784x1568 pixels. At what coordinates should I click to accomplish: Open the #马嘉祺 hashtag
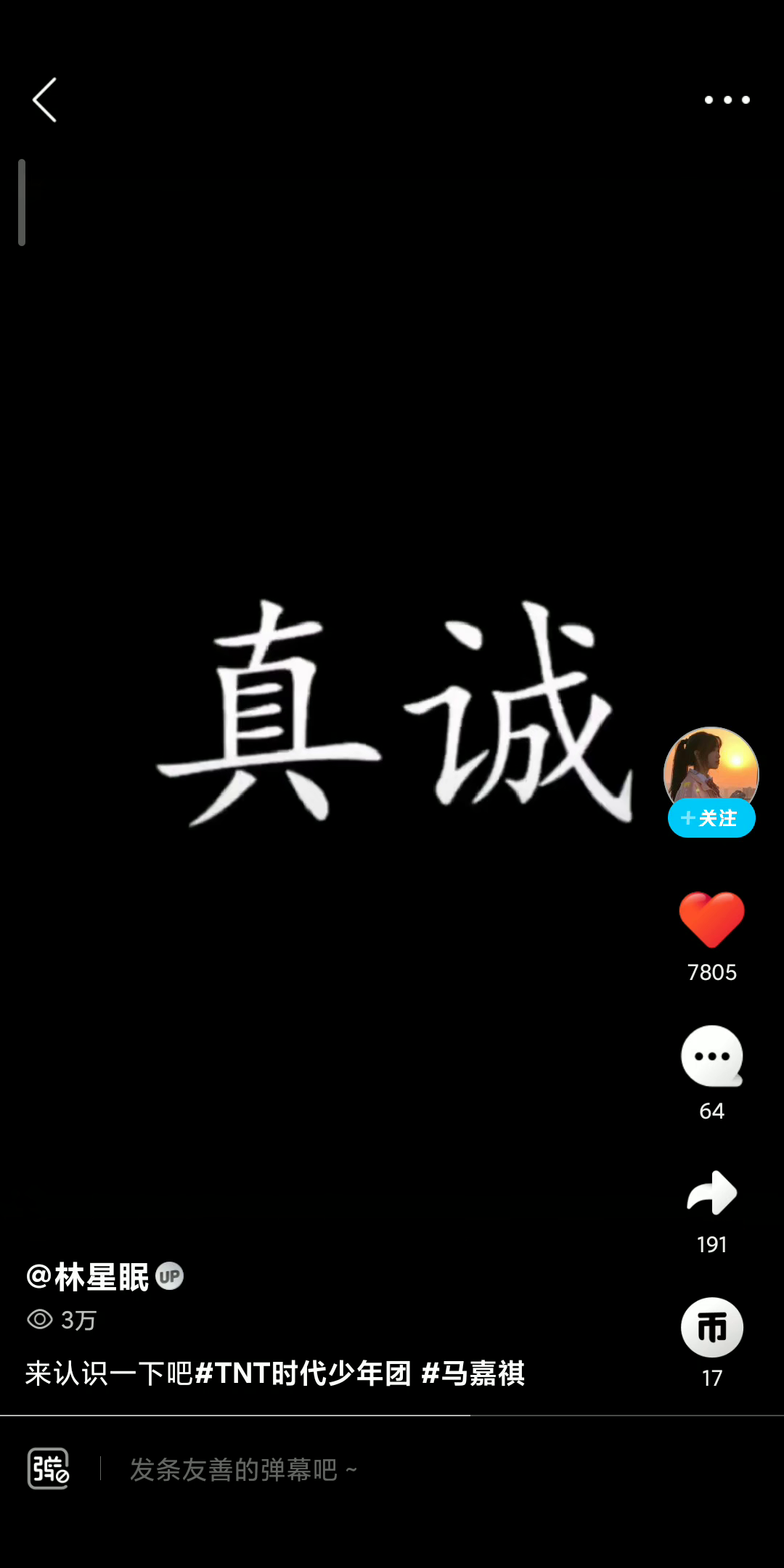[x=473, y=1373]
